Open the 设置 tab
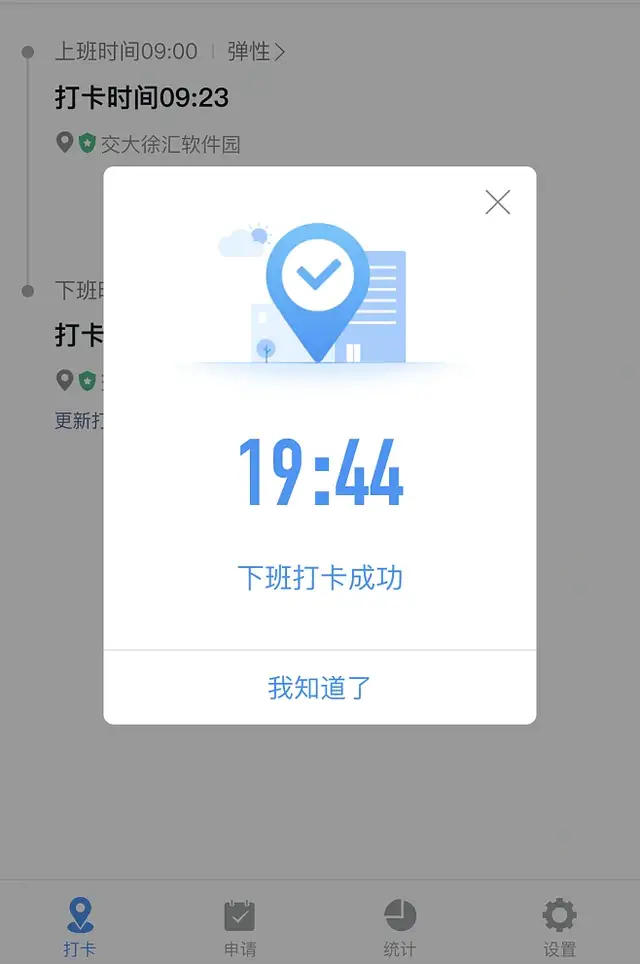This screenshot has width=640, height=964. coord(559,926)
